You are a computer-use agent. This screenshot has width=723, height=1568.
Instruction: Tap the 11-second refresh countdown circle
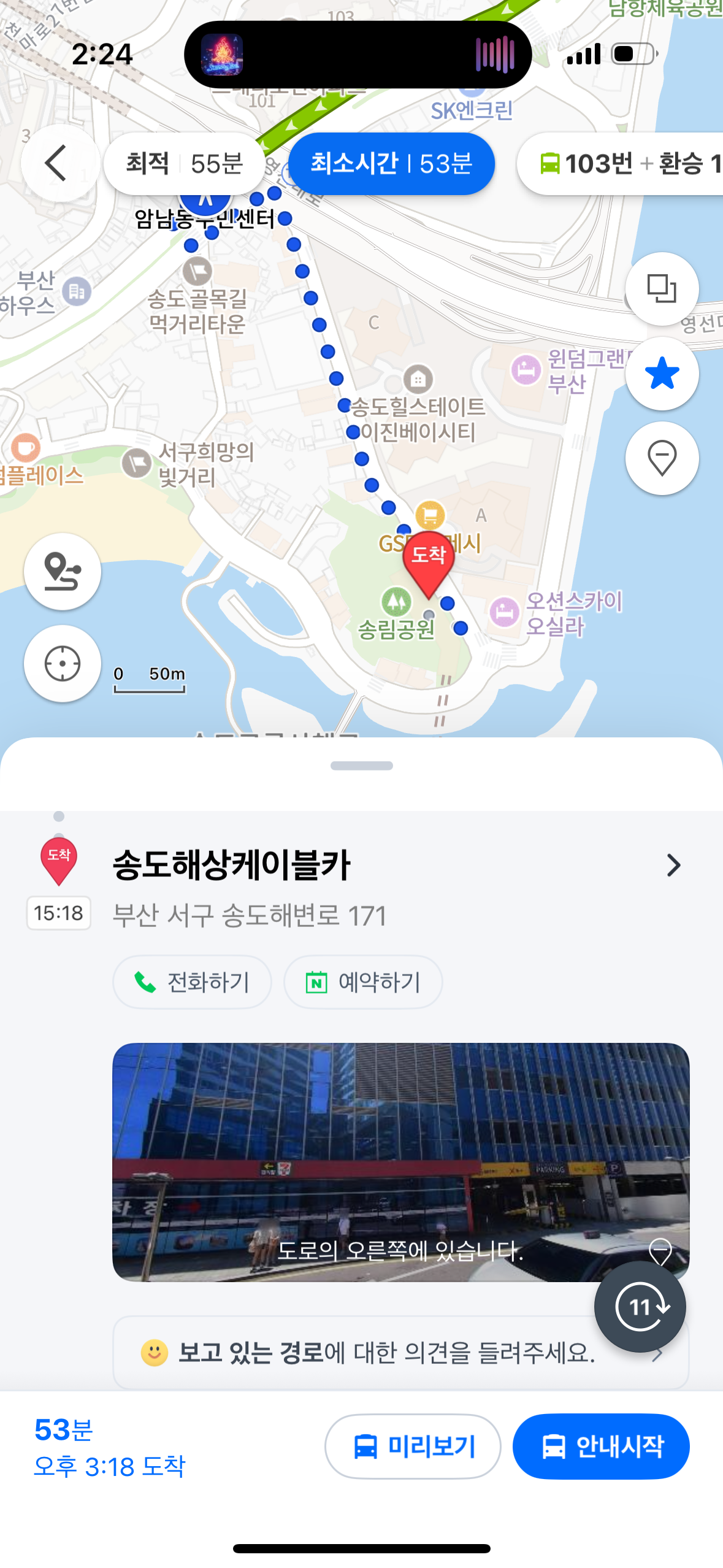click(640, 1307)
